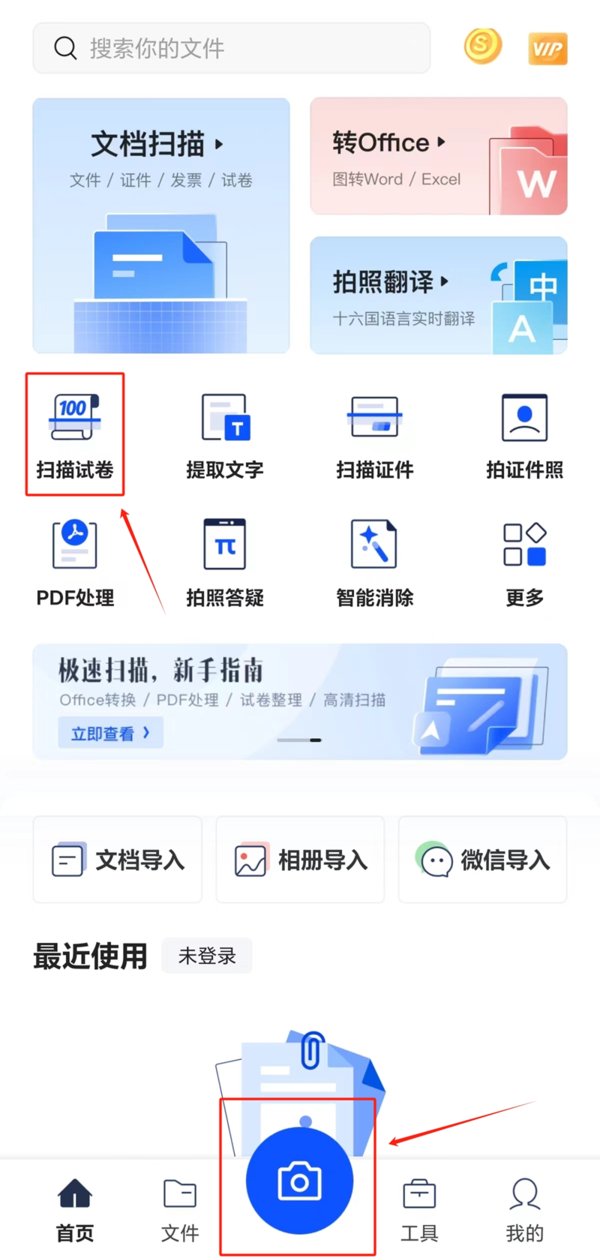Choose 文档导入
This screenshot has width=600, height=1258.
click(118, 860)
